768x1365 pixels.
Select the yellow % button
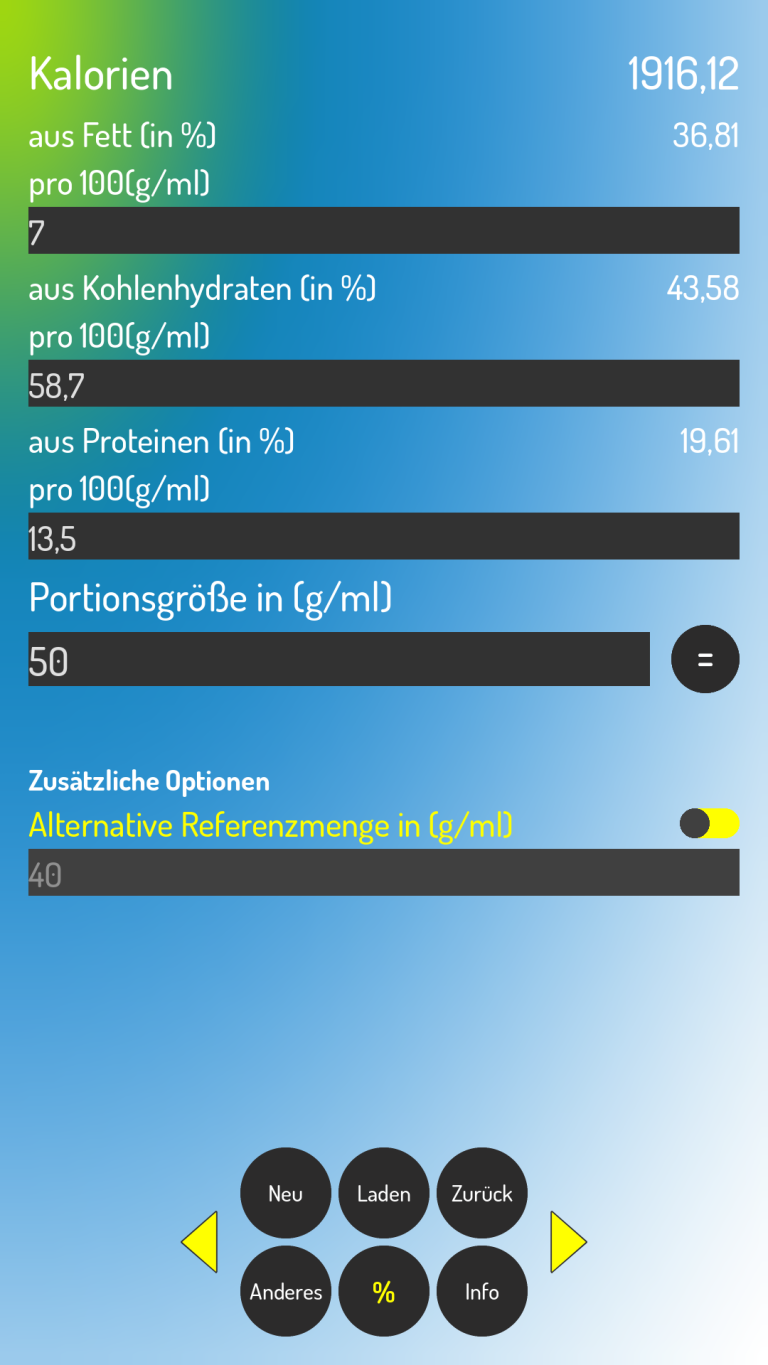(x=384, y=1291)
